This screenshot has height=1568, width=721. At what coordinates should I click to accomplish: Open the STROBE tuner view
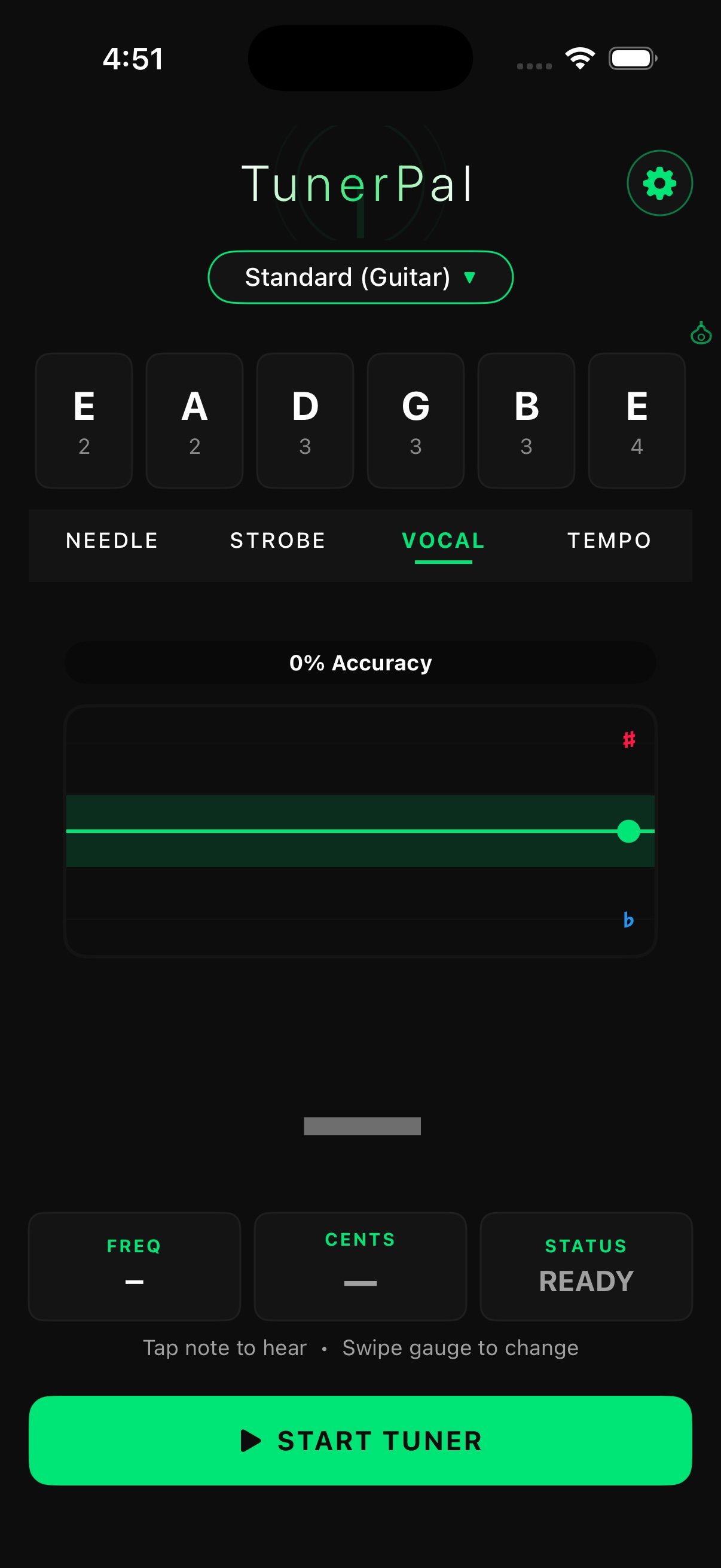coord(277,541)
